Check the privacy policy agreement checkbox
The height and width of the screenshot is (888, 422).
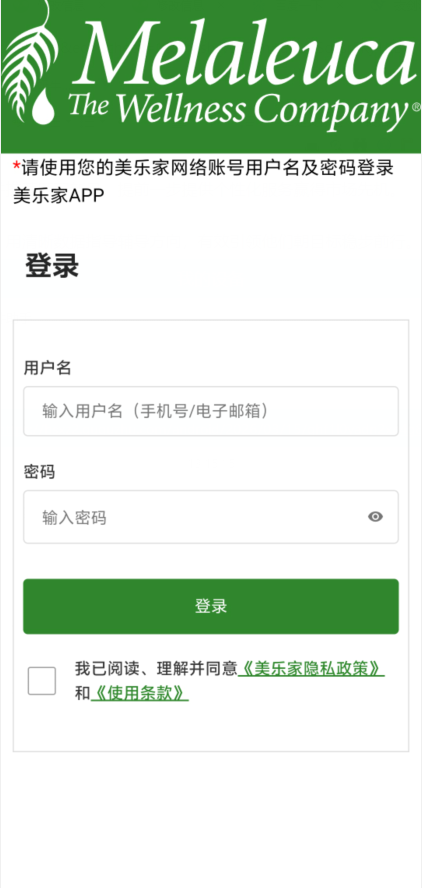[x=42, y=681]
